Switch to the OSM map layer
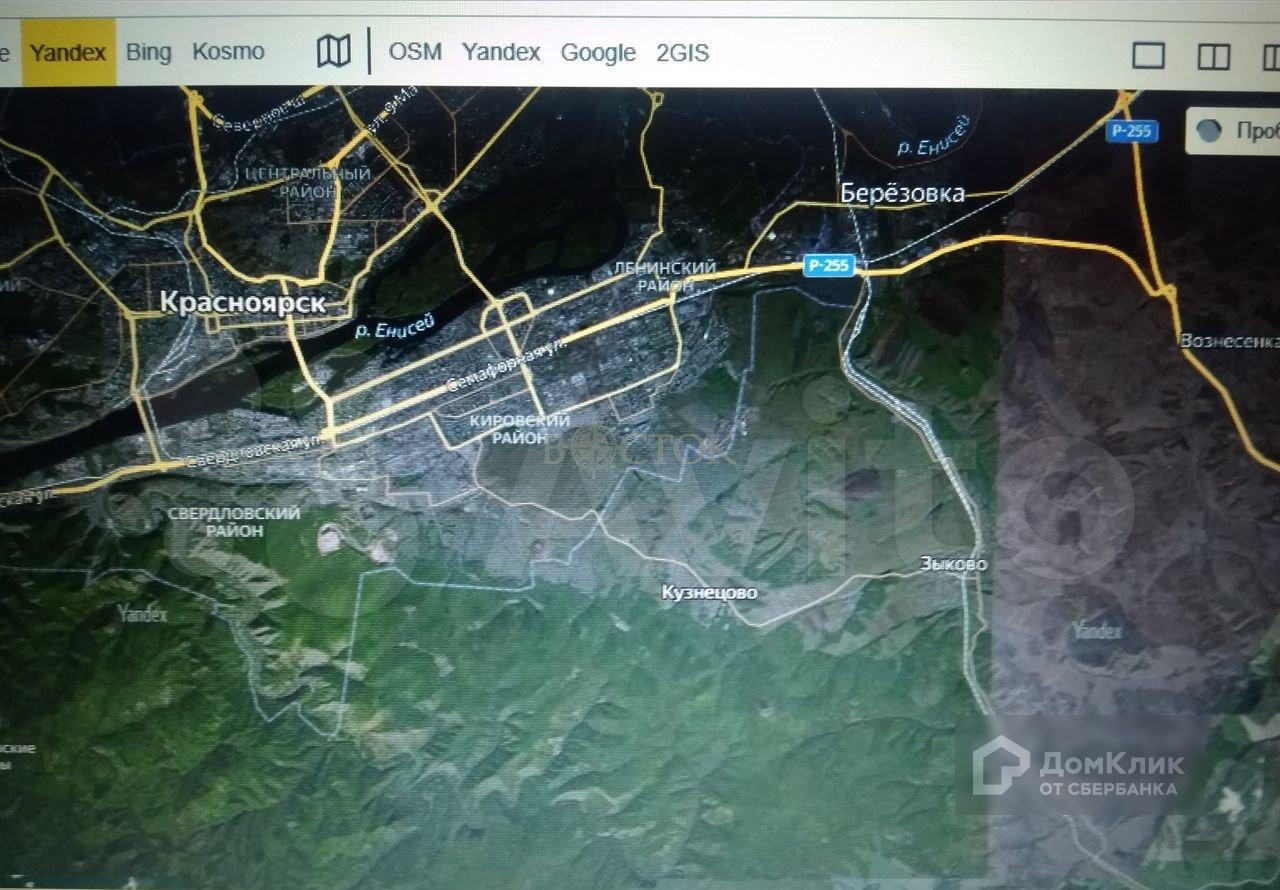 coord(415,52)
